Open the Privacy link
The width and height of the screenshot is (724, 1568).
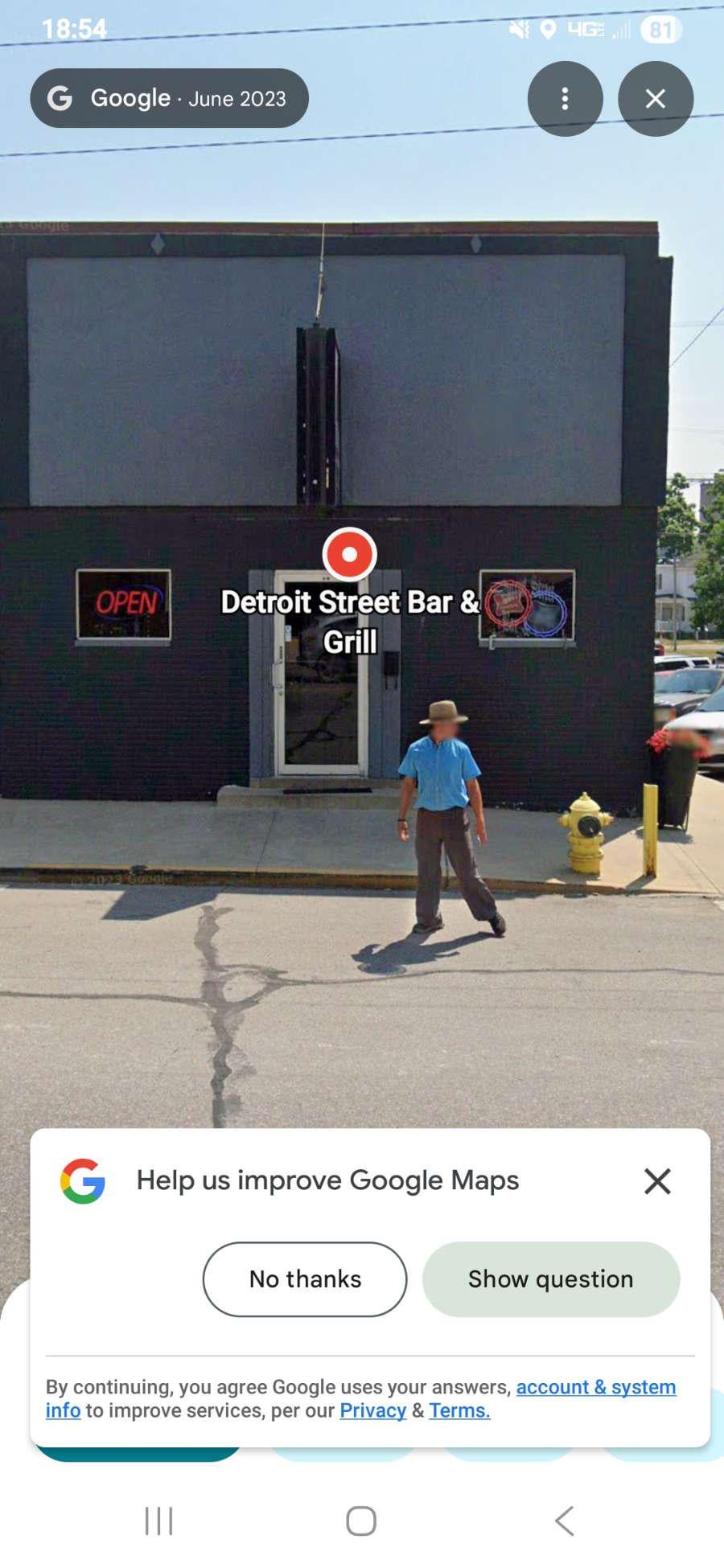[372, 1410]
